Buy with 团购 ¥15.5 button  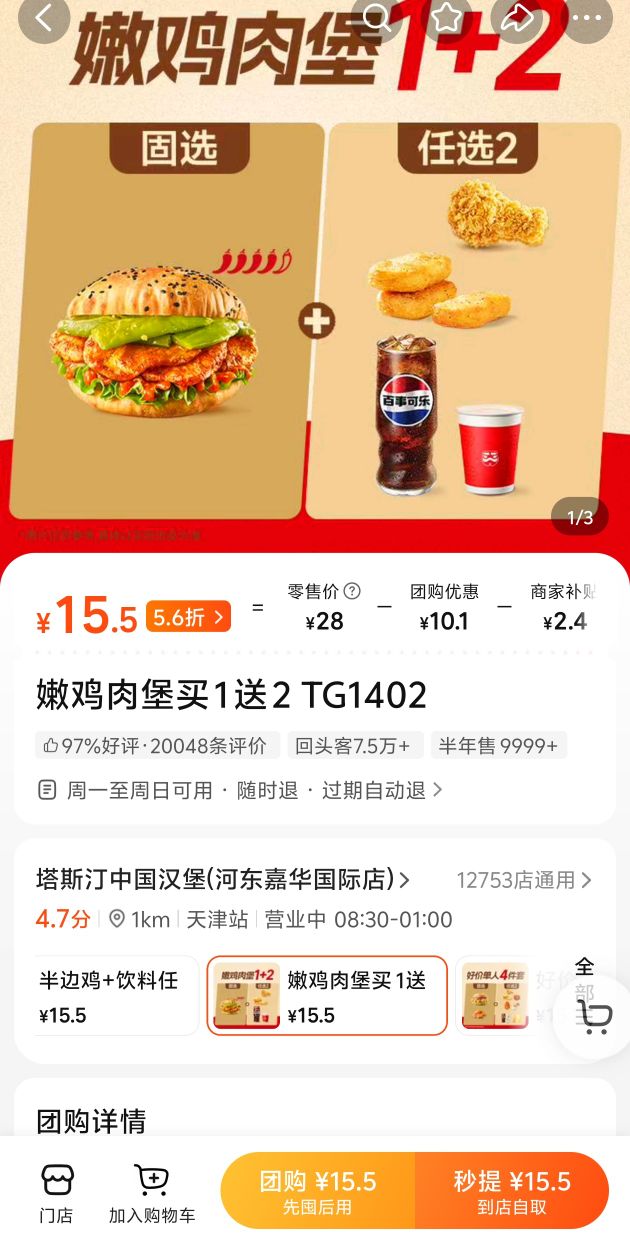click(318, 1191)
